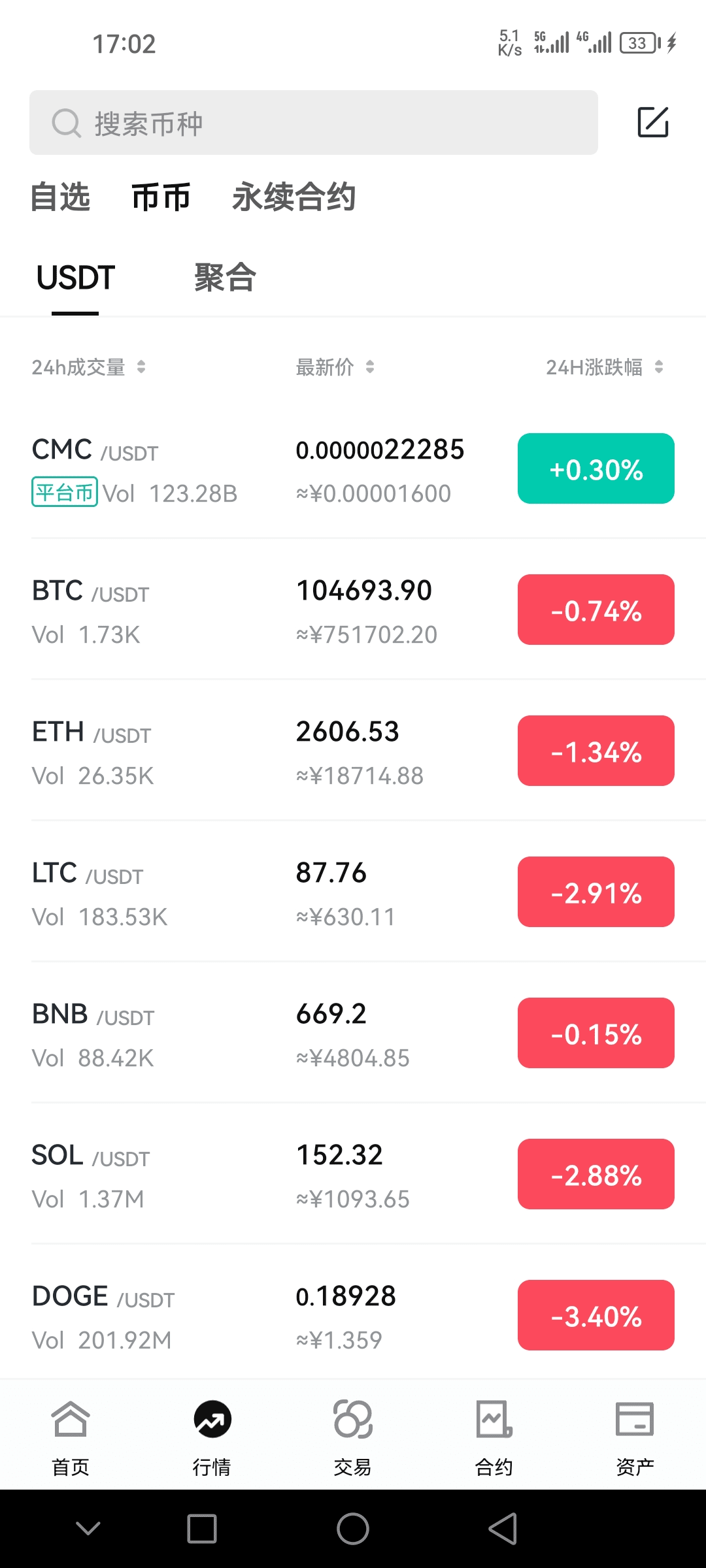
Task: Open the edit icon beside the search bar
Action: point(653,122)
